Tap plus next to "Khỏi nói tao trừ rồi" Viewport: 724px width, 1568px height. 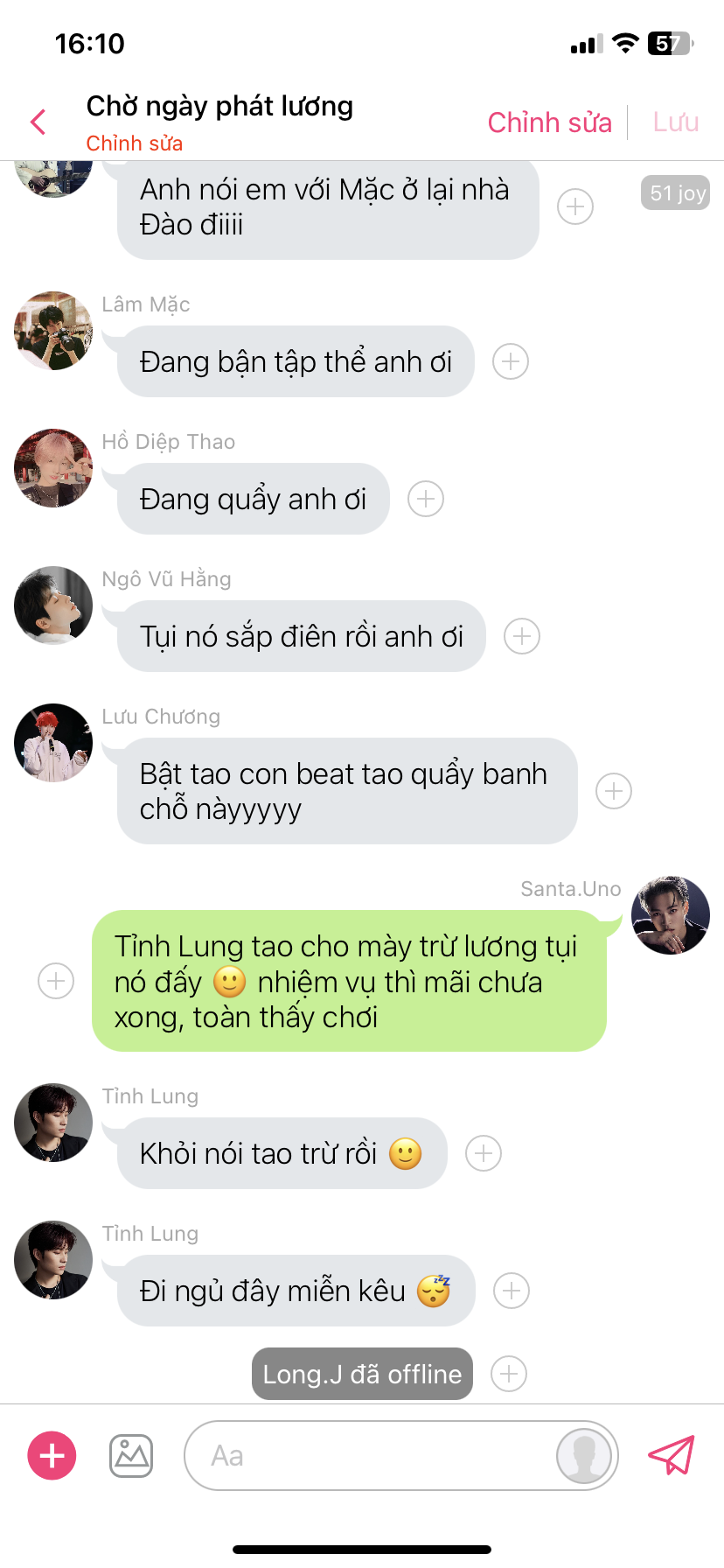pyautogui.click(x=484, y=1153)
